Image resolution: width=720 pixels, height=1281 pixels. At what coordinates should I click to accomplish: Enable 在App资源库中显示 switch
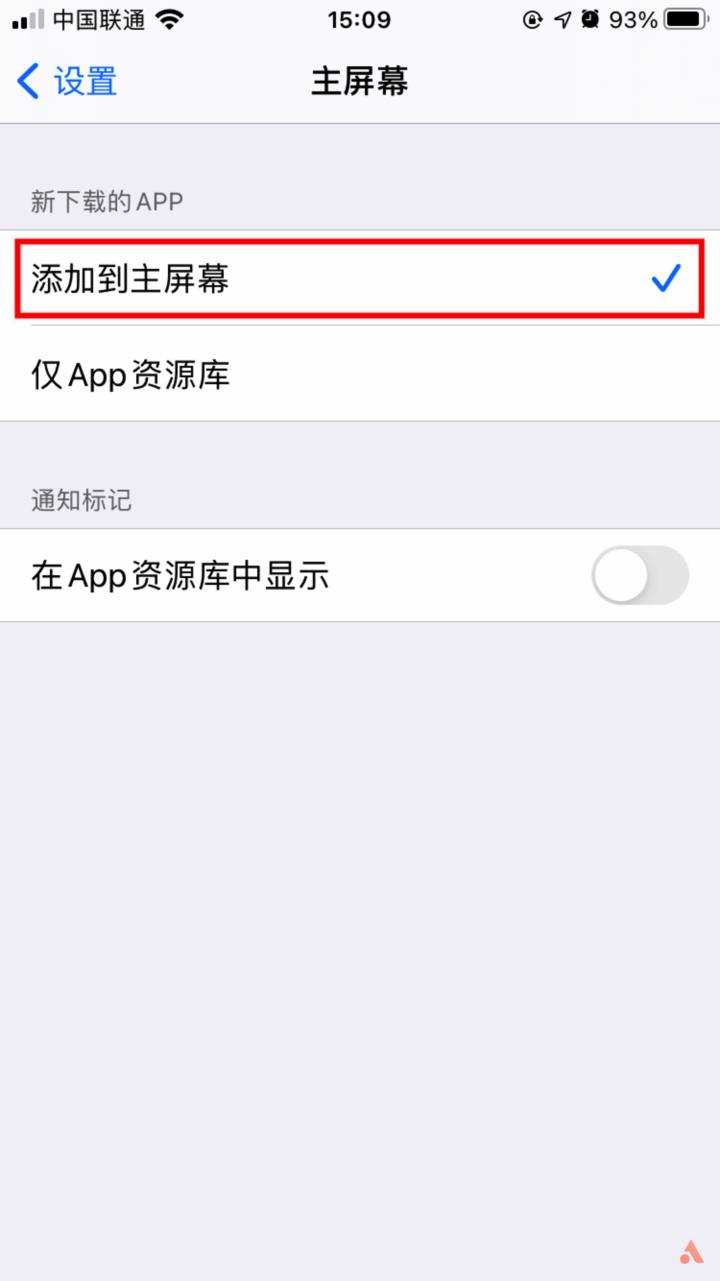pos(639,576)
